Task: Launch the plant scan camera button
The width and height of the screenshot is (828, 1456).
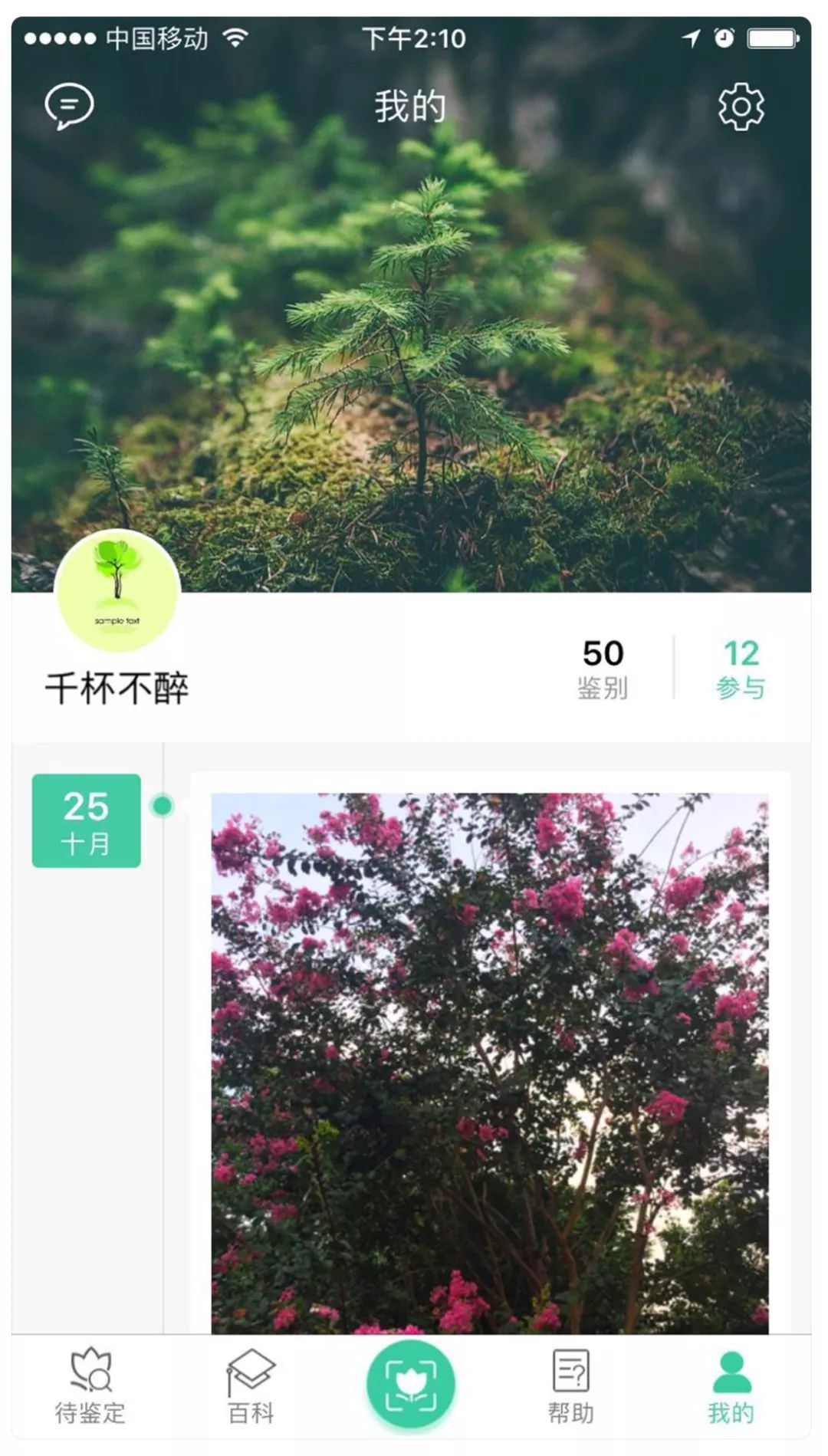Action: (x=411, y=1384)
